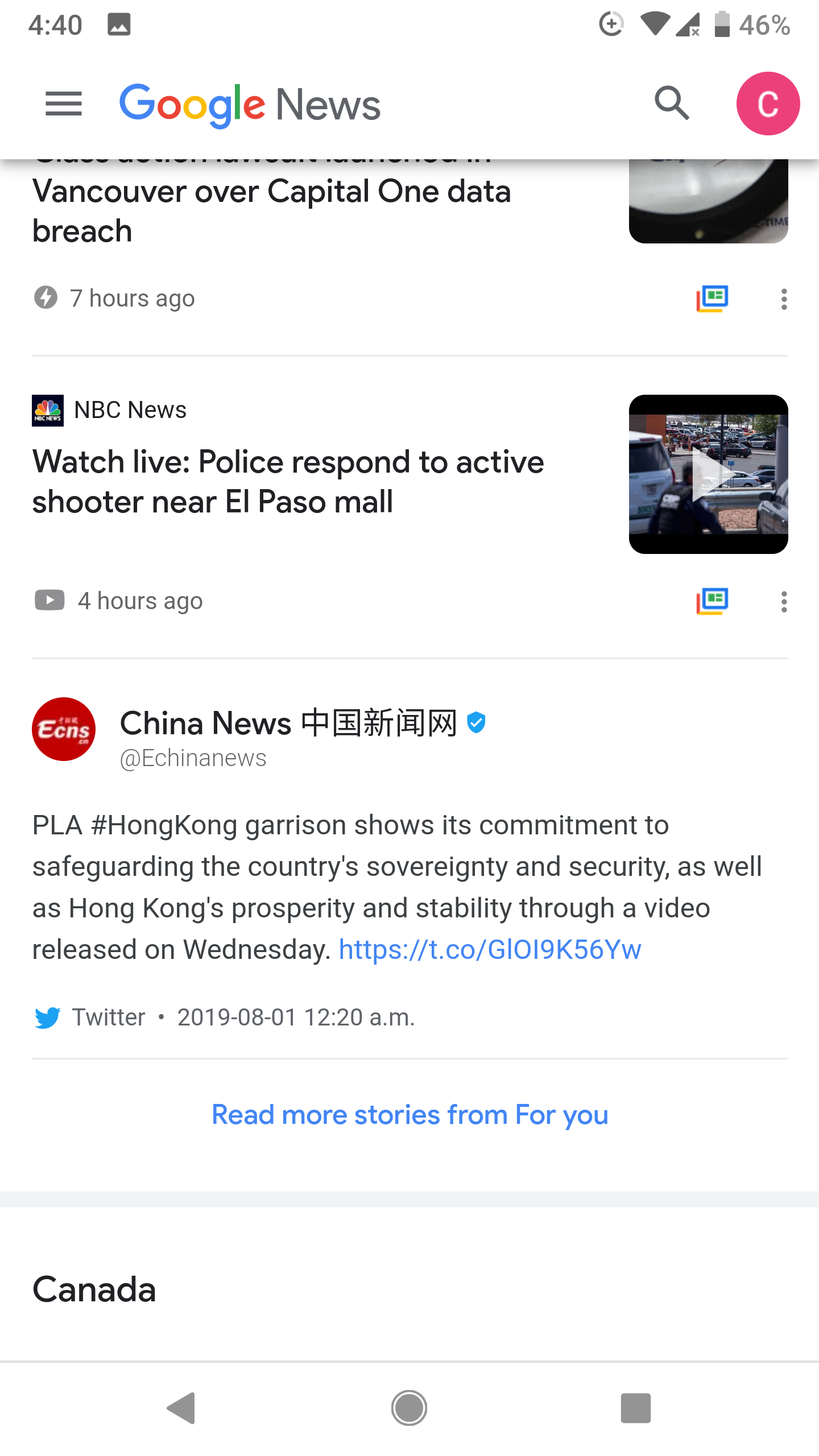Image resolution: width=819 pixels, height=1456 pixels.
Task: Click the video indicator icon
Action: (50, 601)
